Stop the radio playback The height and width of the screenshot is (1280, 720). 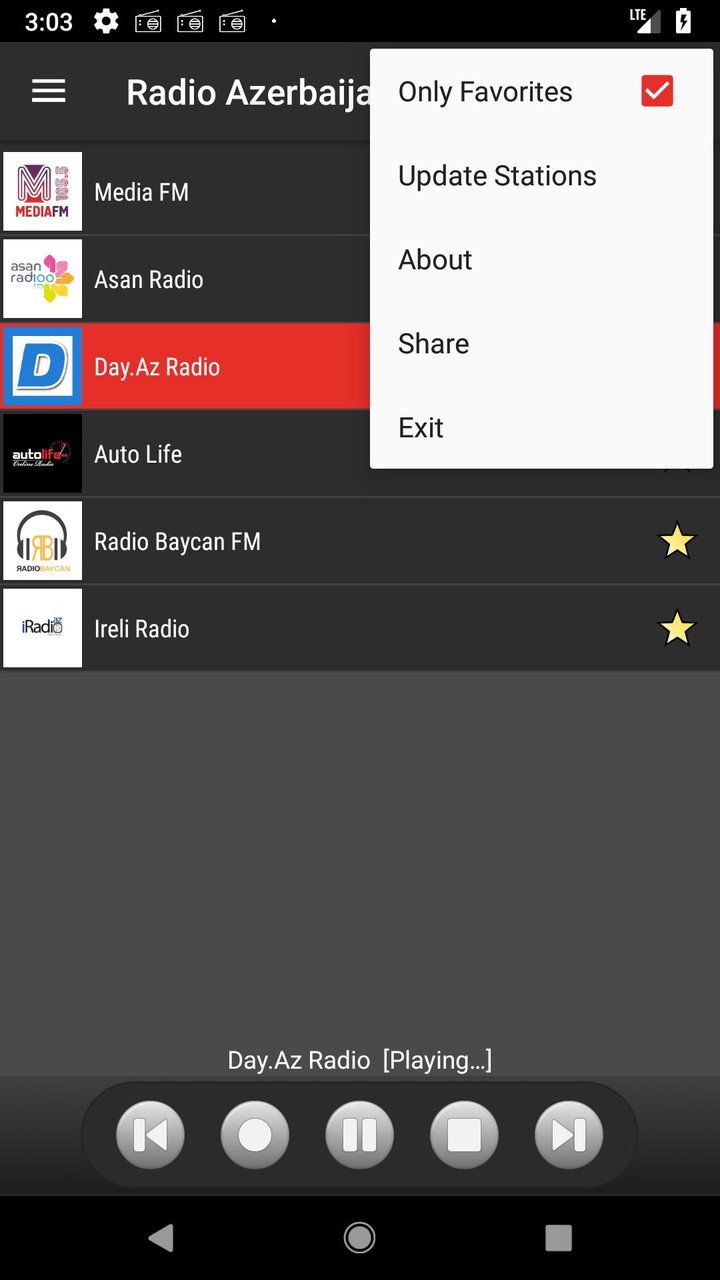pyautogui.click(x=464, y=1135)
